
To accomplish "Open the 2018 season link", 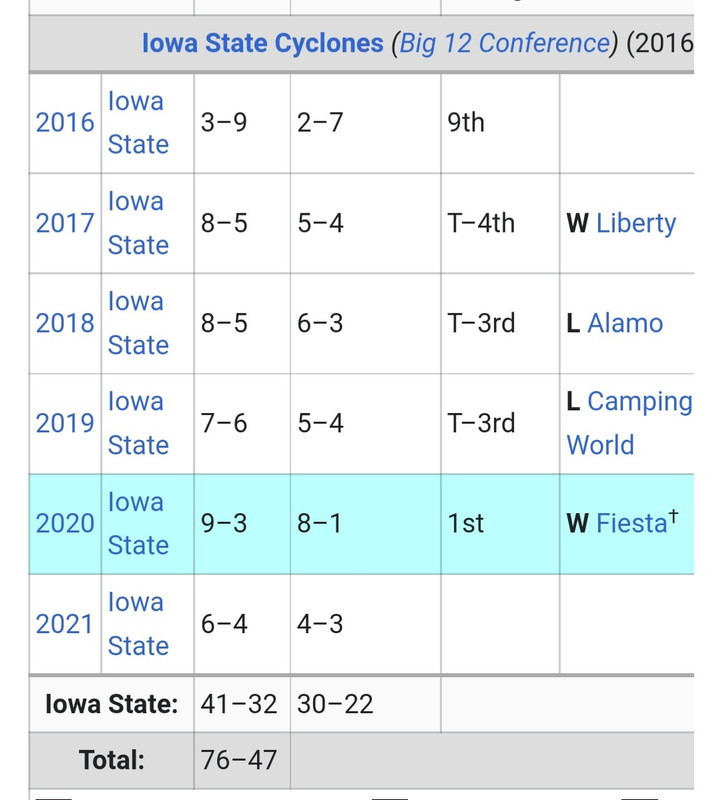I will tap(65, 323).
